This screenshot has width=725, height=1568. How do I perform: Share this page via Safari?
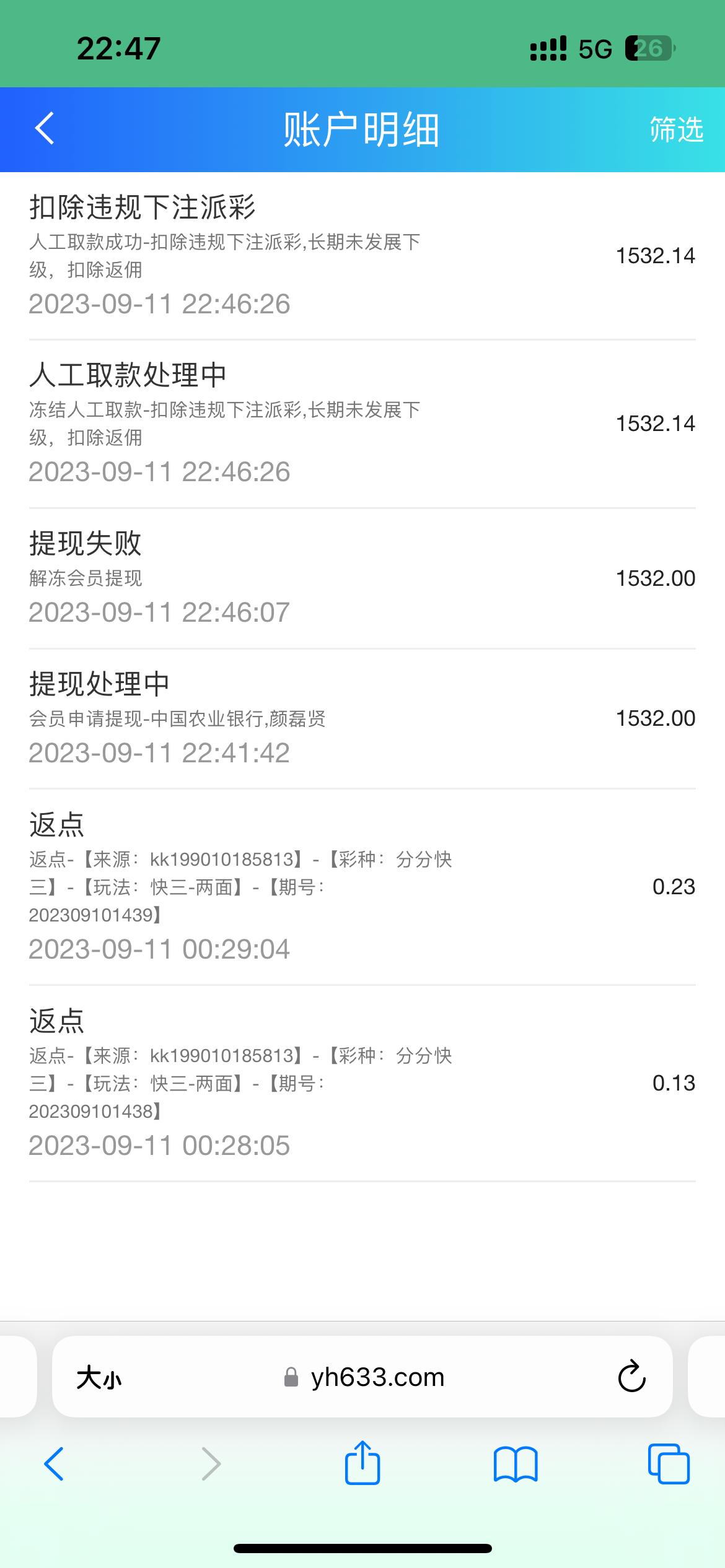(x=362, y=1464)
